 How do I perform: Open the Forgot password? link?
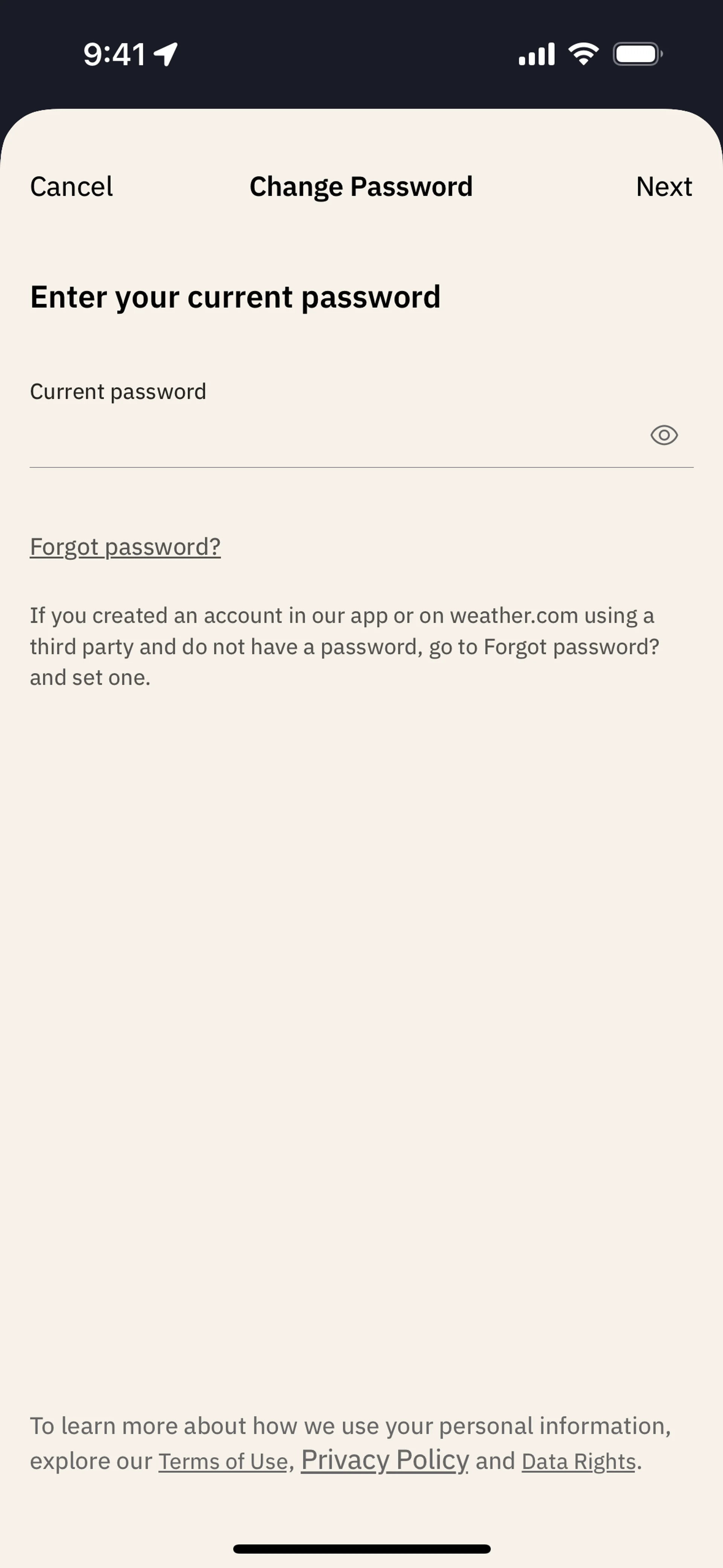[125, 547]
